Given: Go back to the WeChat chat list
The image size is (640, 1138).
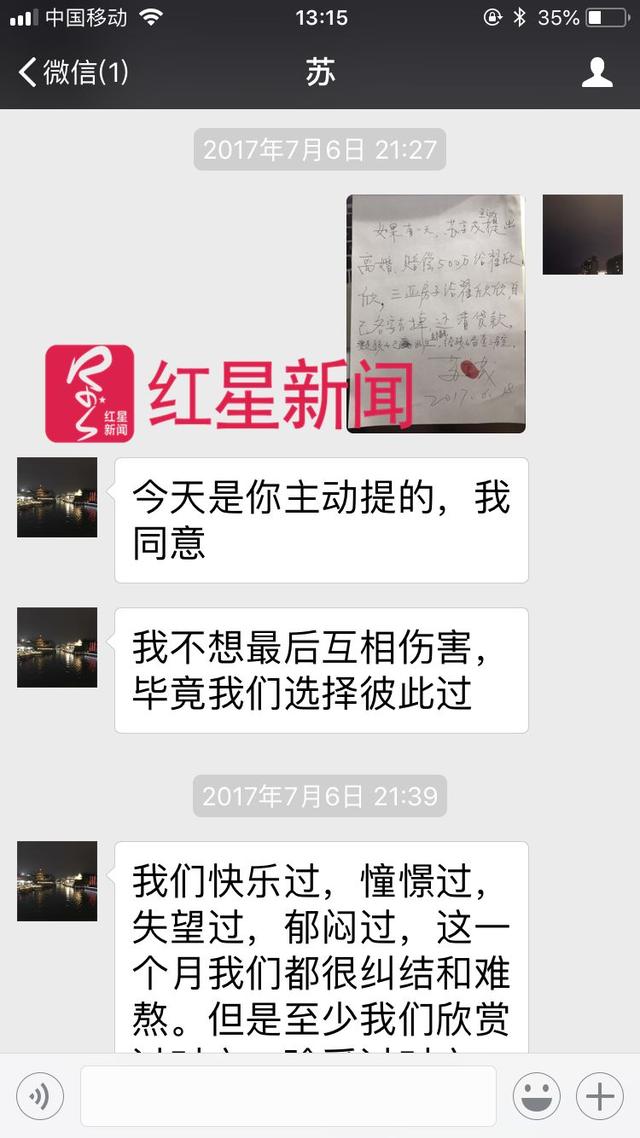Looking at the screenshot, I should (x=72, y=72).
